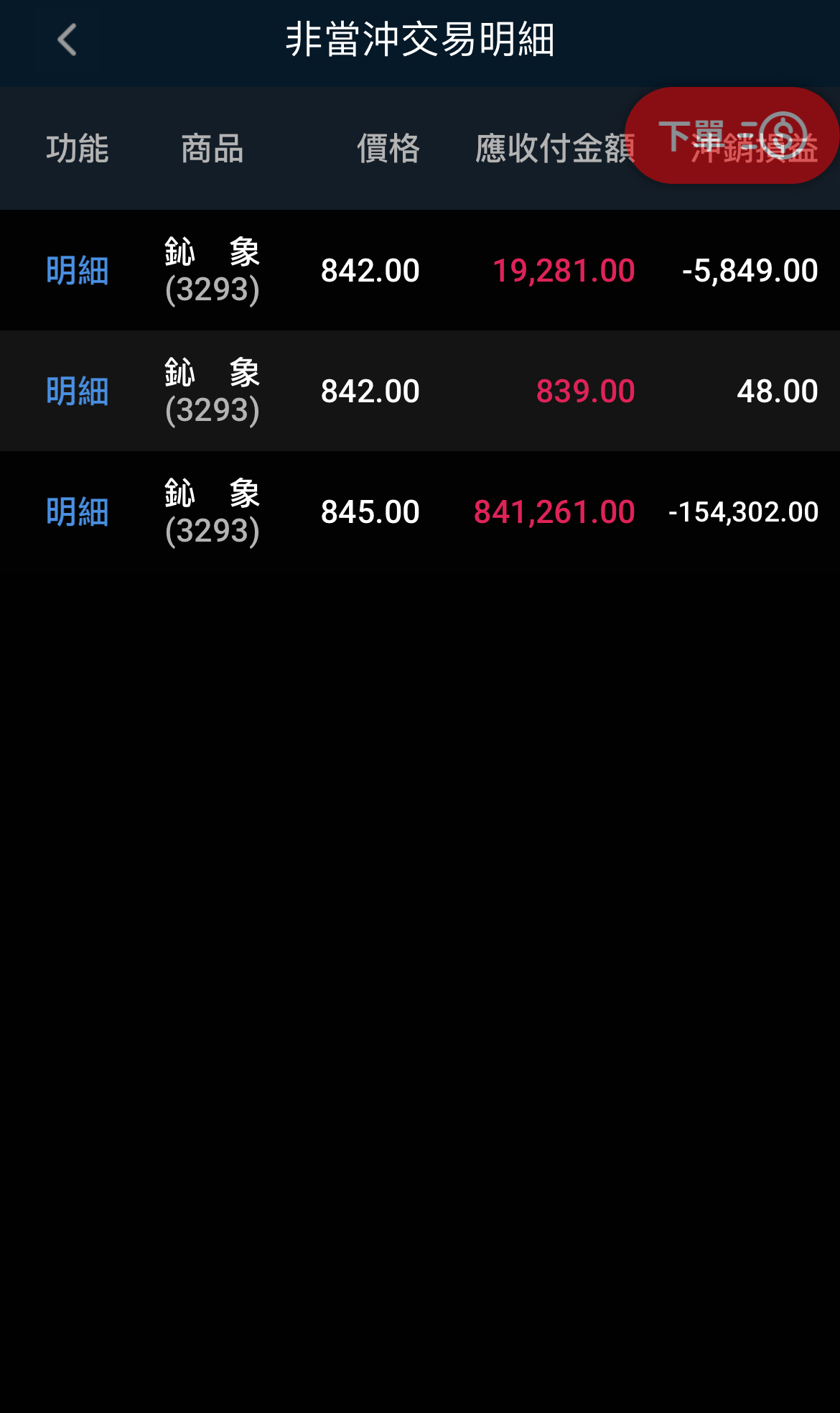Image resolution: width=840 pixels, height=1413 pixels.
Task: Open 明細 for the 839.00 row
Action: click(77, 392)
